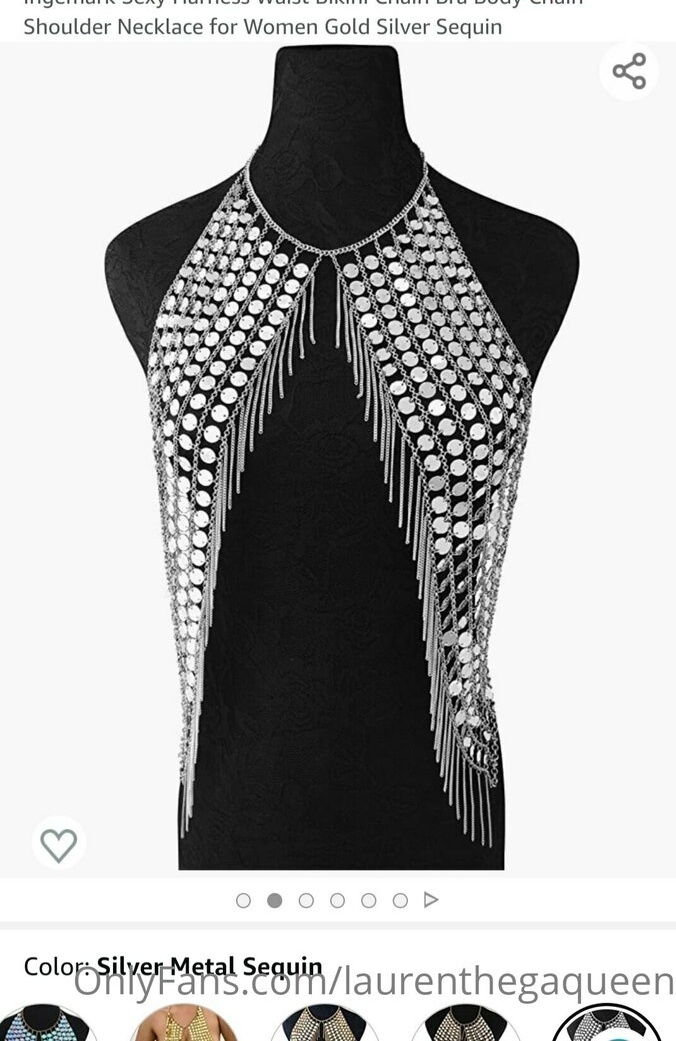Choose the selected silver sequin swatch
Image resolution: width=676 pixels, height=1041 pixels.
click(x=607, y=1025)
